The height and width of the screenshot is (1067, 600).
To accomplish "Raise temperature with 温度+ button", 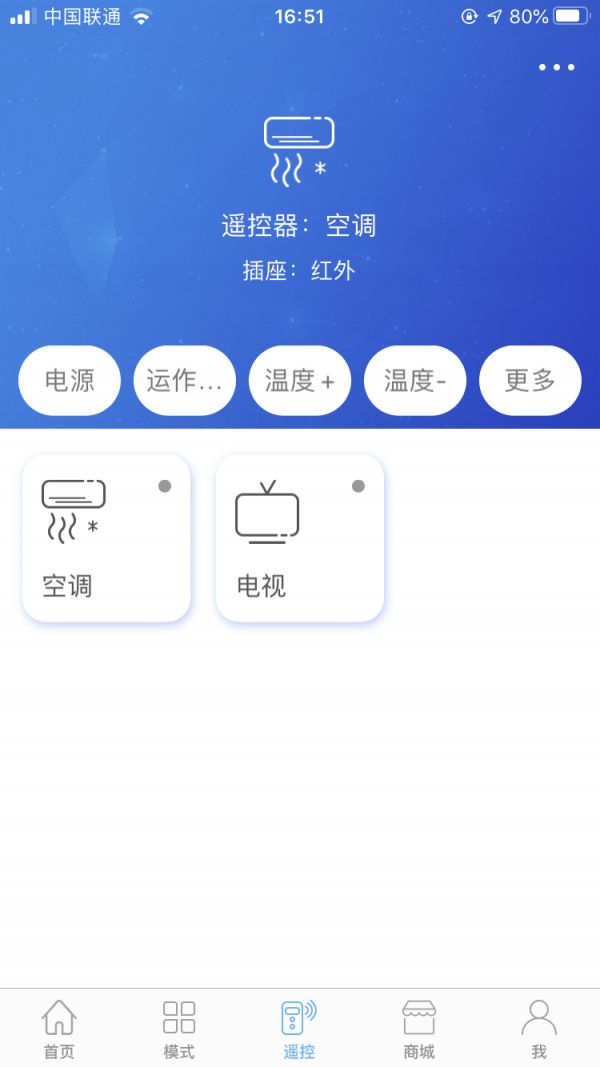I will (300, 380).
